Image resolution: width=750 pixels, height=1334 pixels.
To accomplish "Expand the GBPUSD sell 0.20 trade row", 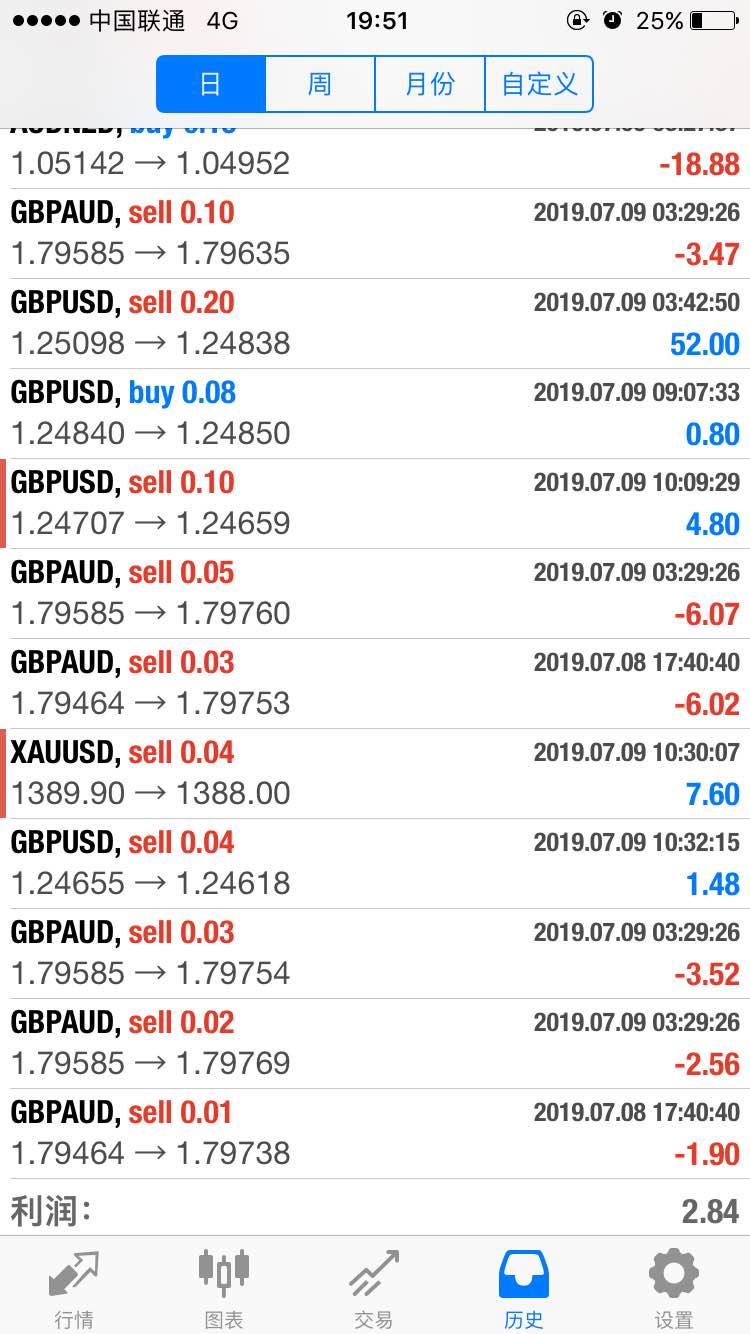I will click(375, 324).
